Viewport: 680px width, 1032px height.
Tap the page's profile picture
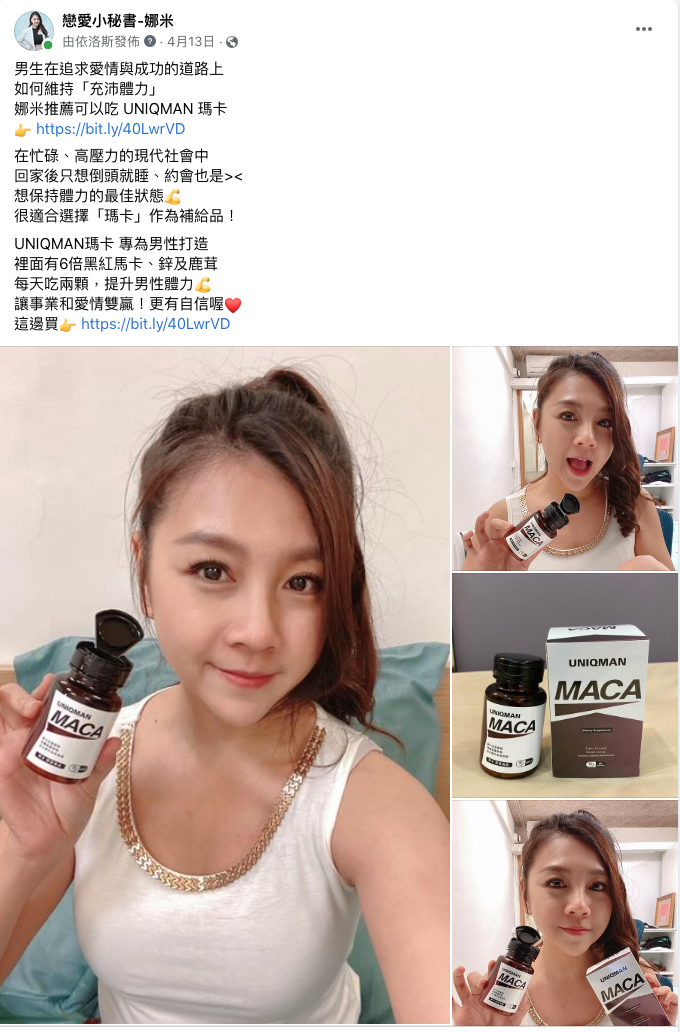pos(33,31)
